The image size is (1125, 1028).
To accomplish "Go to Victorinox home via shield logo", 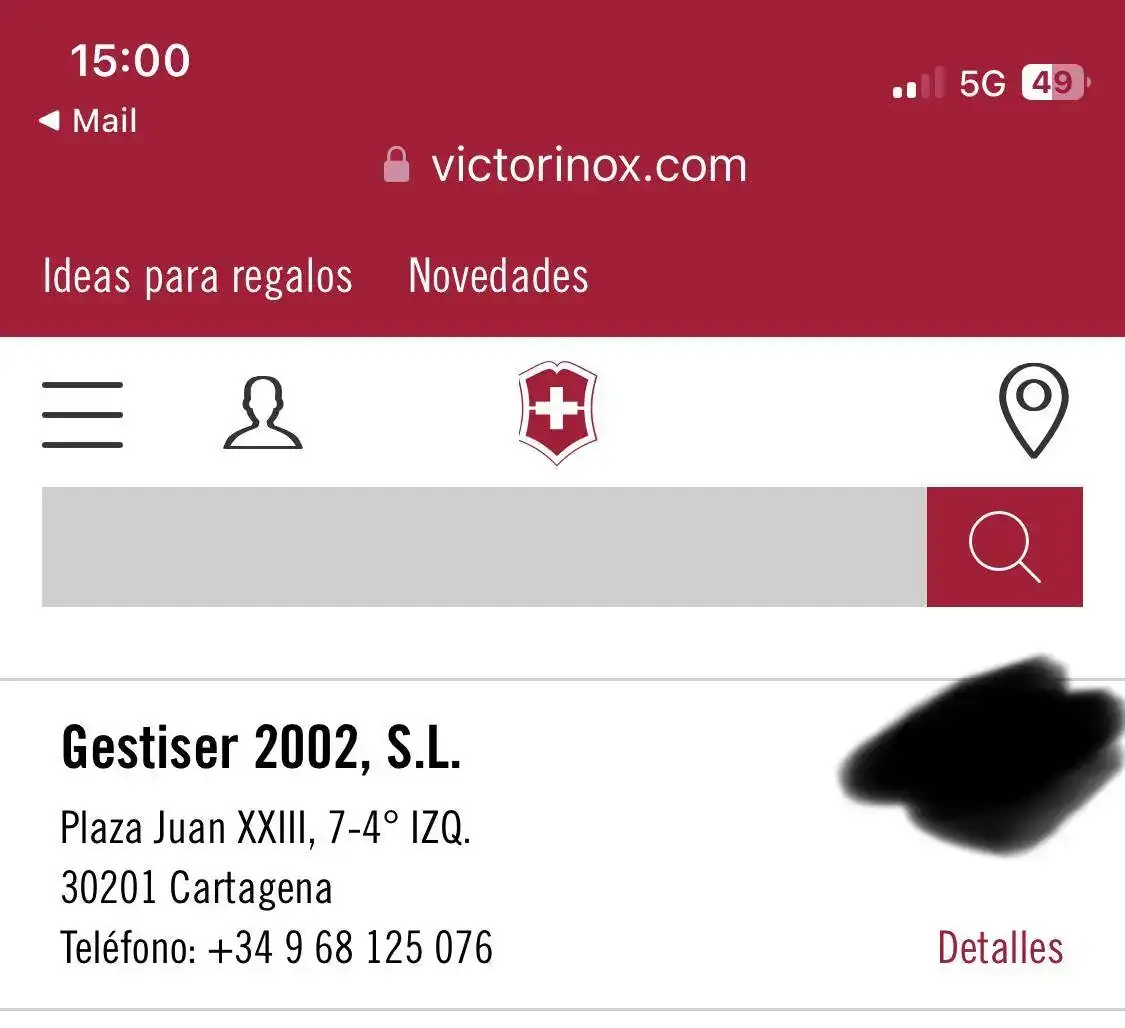I will (557, 412).
